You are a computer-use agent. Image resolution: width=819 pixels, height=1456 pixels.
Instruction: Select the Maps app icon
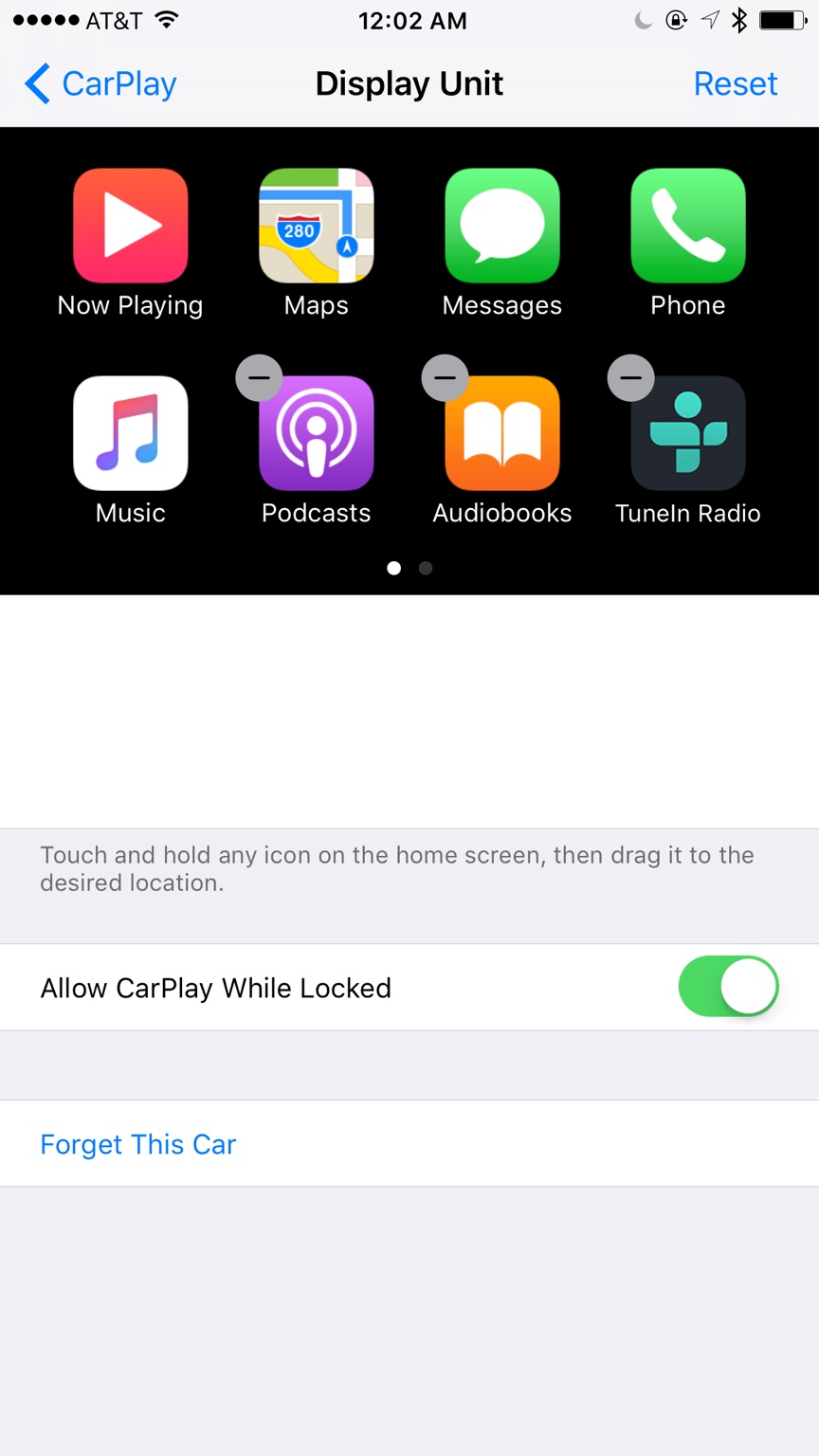pyautogui.click(x=317, y=226)
